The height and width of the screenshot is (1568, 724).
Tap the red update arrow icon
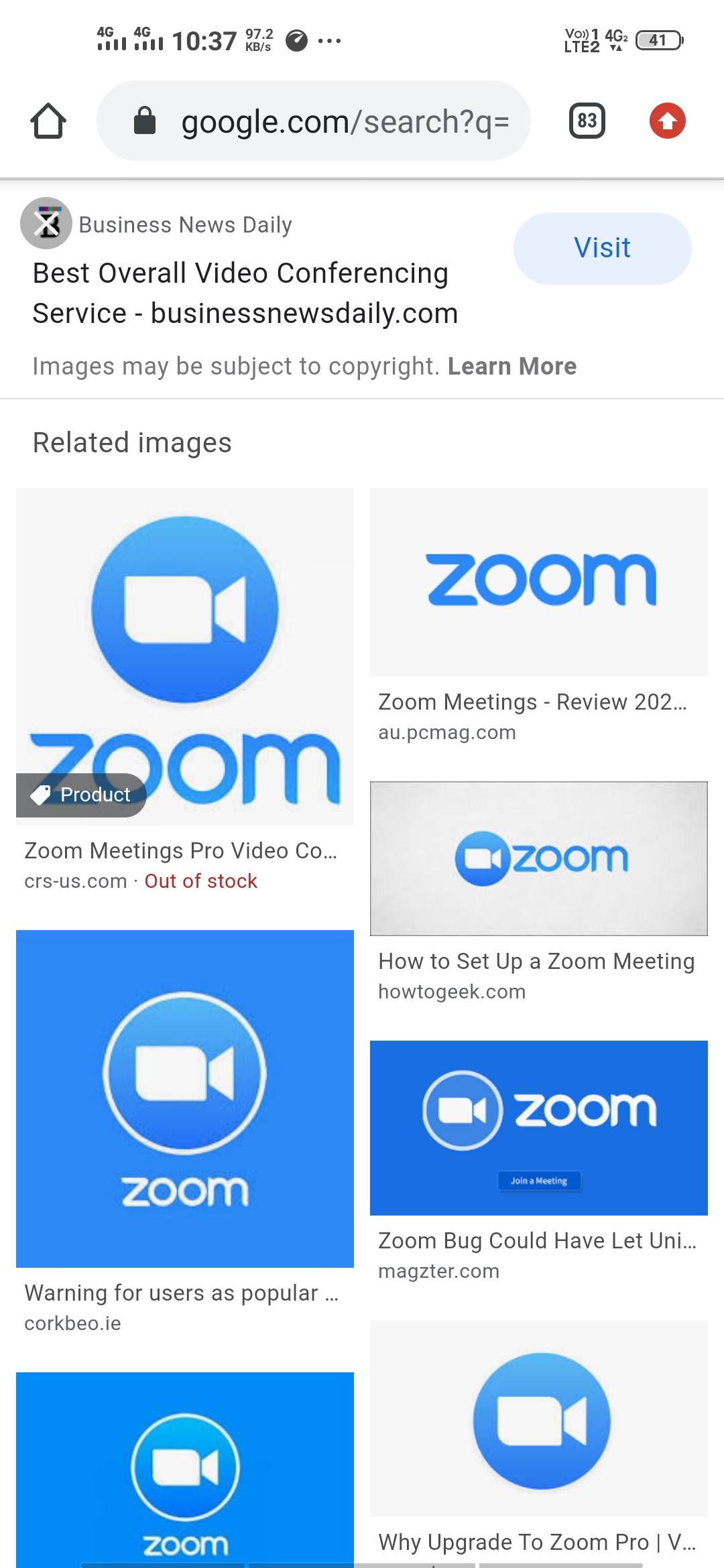coord(667,121)
